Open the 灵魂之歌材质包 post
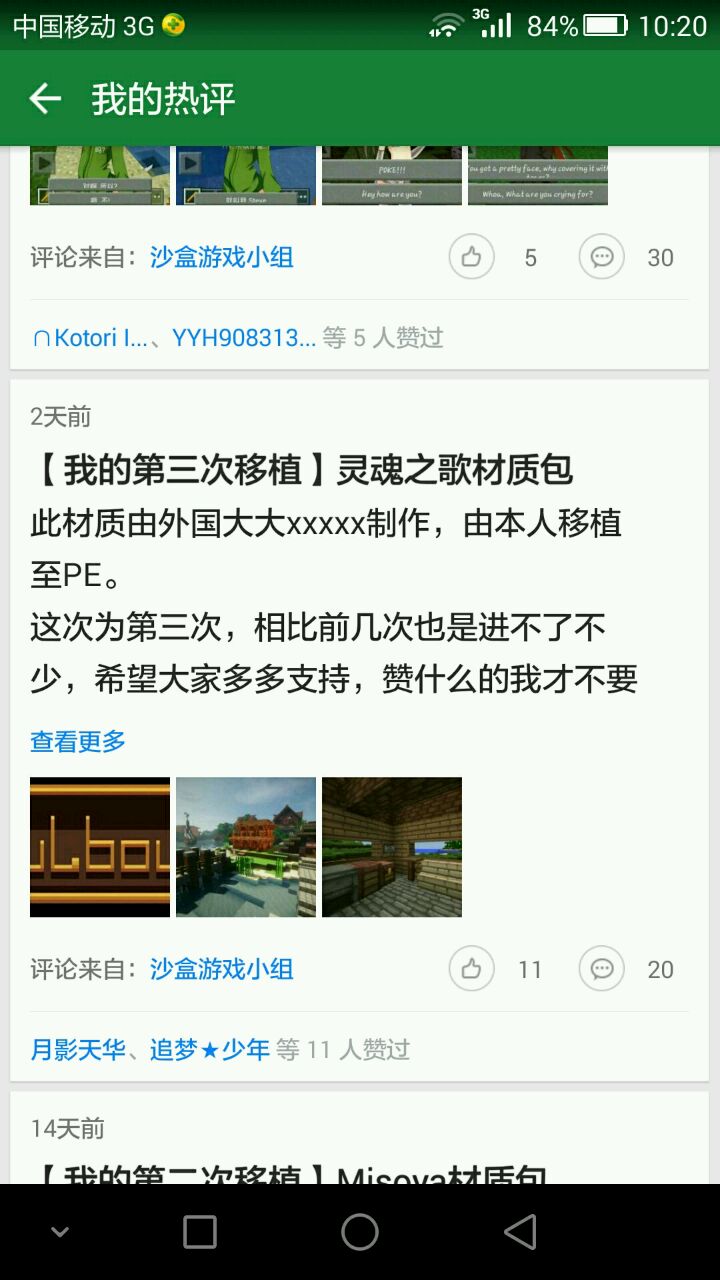The width and height of the screenshot is (720, 1280). tap(302, 469)
